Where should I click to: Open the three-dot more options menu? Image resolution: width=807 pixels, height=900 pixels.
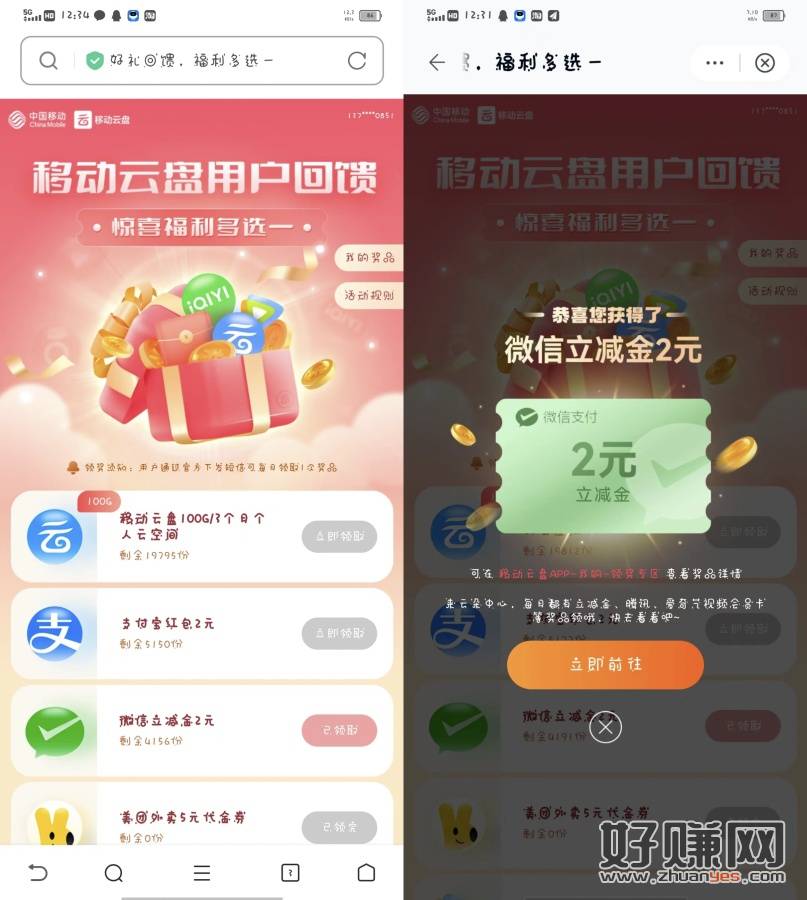point(714,62)
